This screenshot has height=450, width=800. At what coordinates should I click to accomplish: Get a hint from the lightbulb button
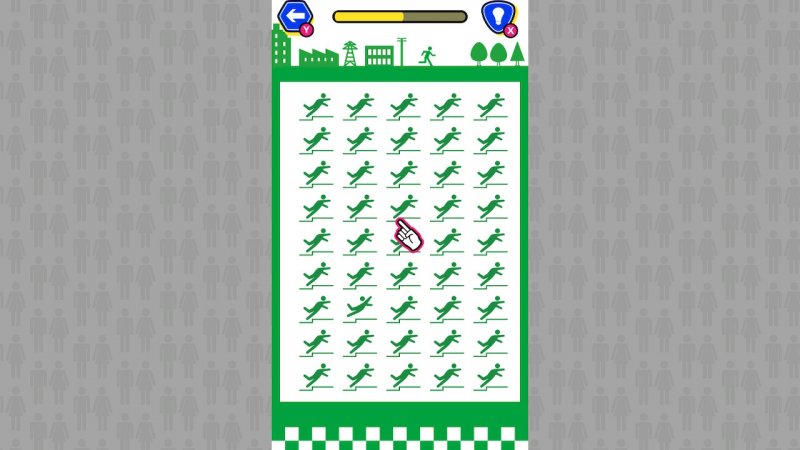[497, 16]
